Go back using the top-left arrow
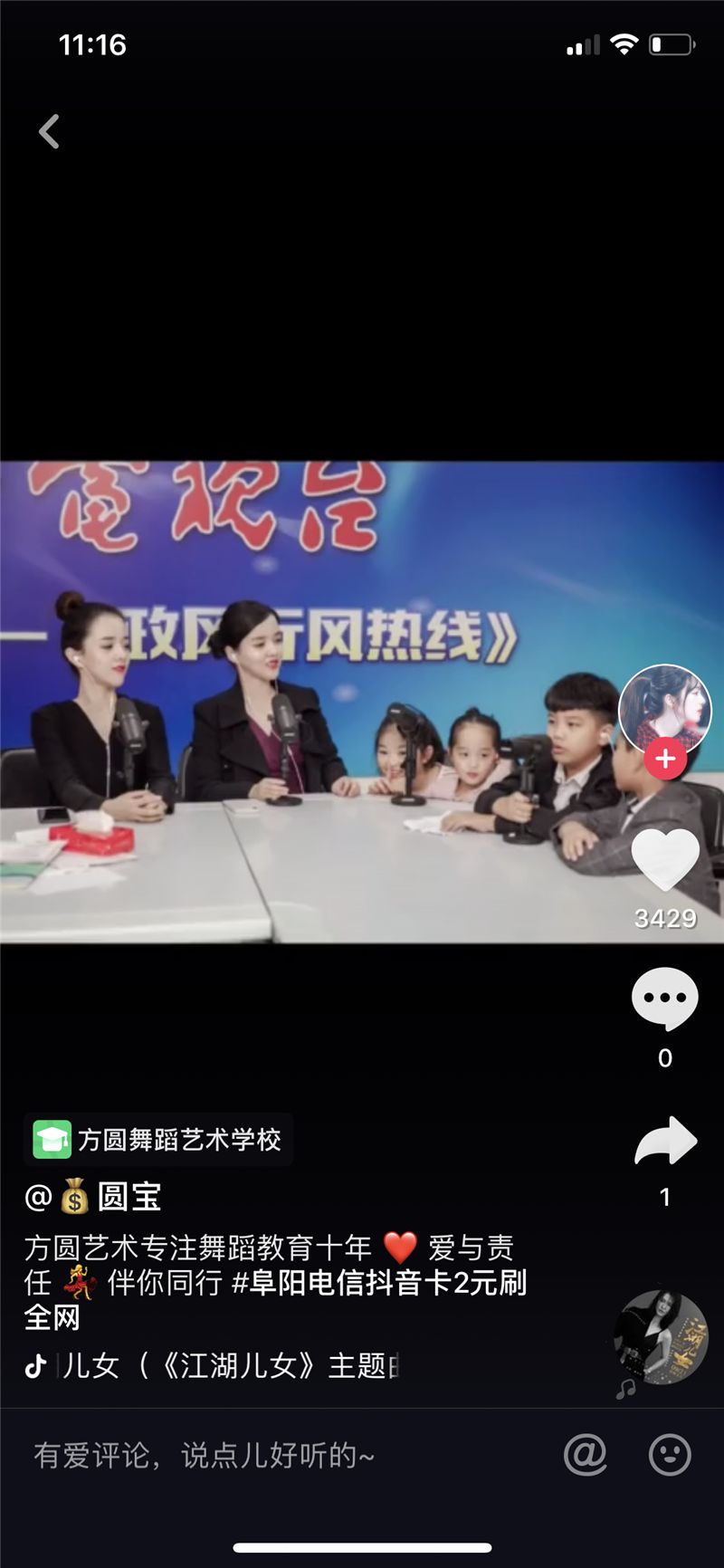 pos(50,132)
